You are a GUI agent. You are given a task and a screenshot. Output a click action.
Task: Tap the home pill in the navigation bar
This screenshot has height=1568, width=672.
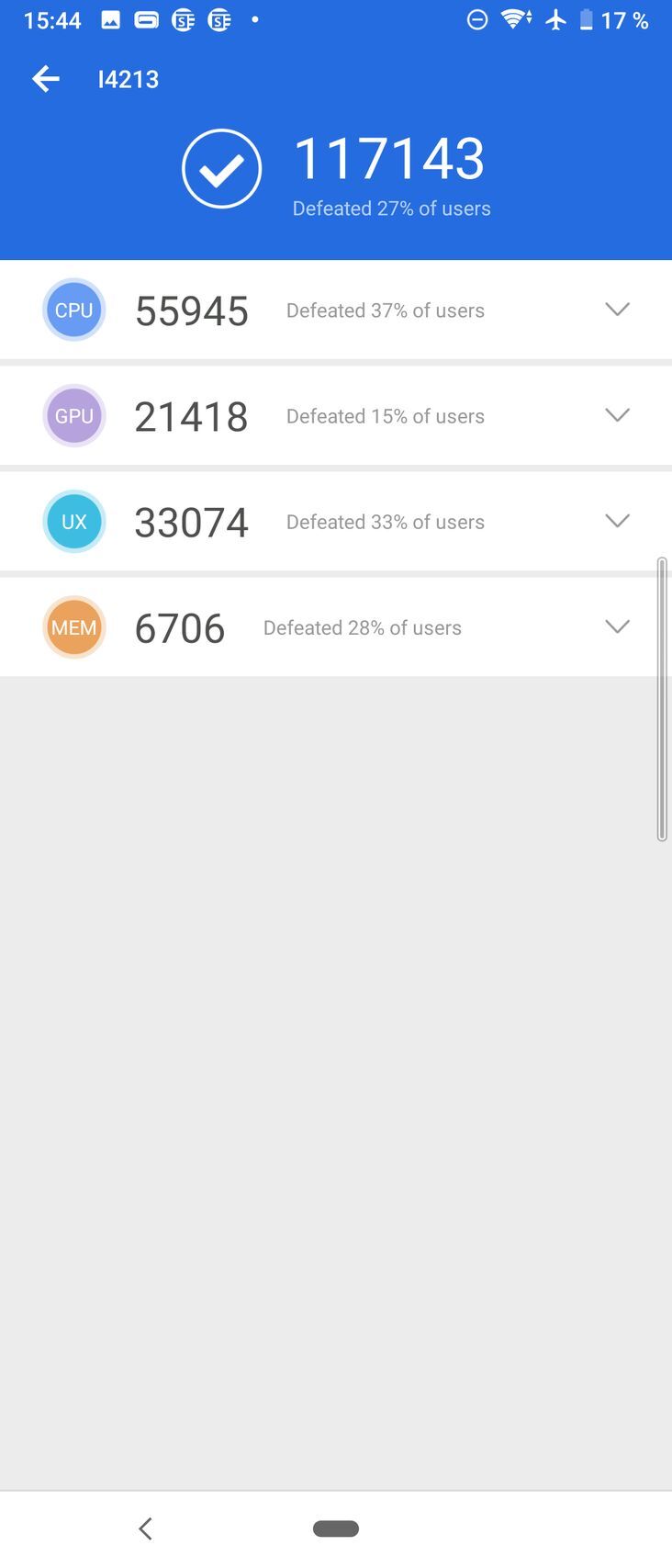click(336, 1529)
